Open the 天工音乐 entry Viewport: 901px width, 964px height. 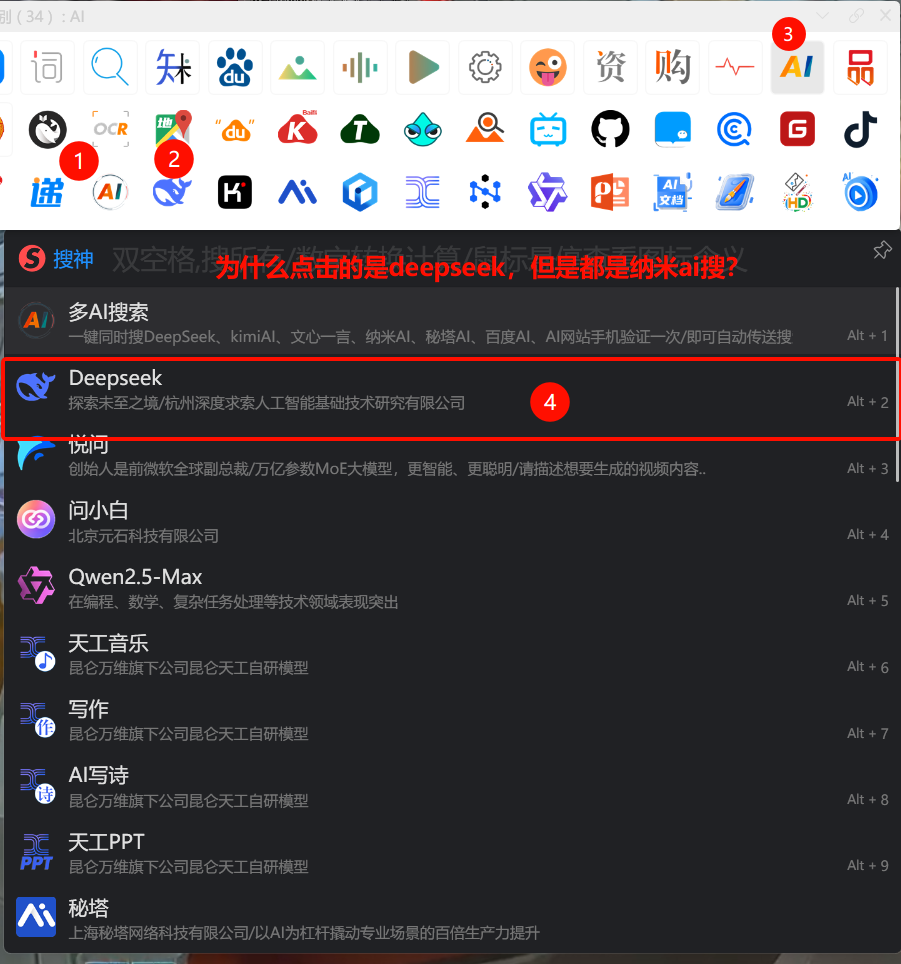point(400,653)
